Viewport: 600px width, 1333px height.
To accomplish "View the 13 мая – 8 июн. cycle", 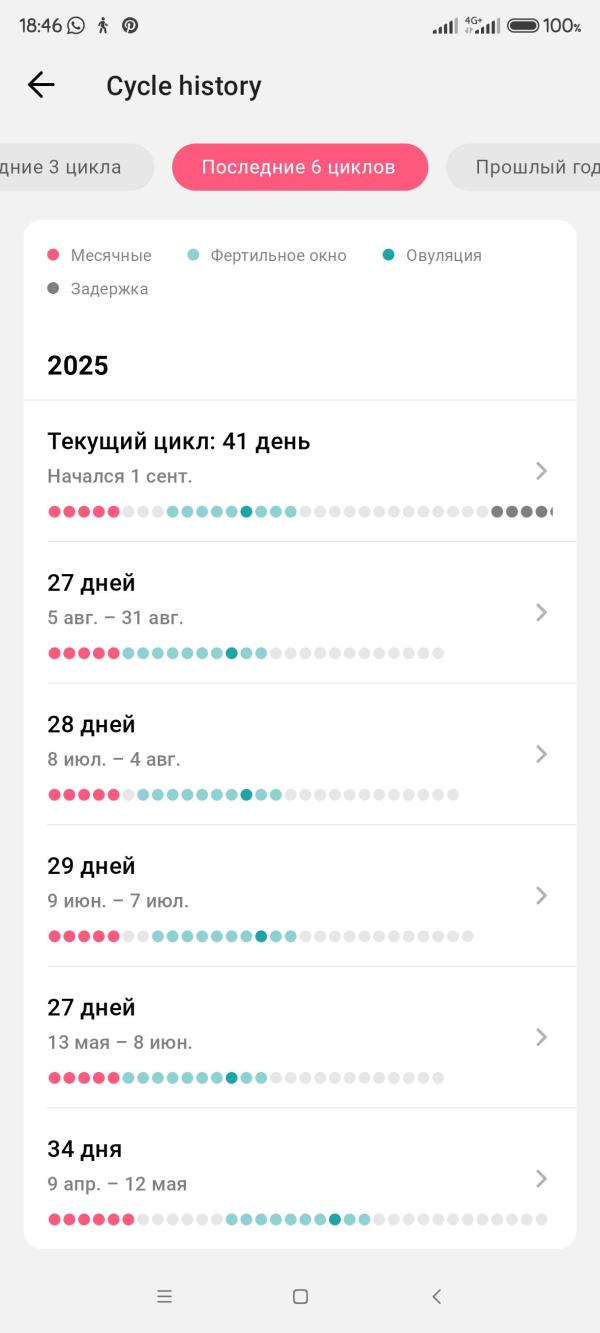I will 299,1038.
